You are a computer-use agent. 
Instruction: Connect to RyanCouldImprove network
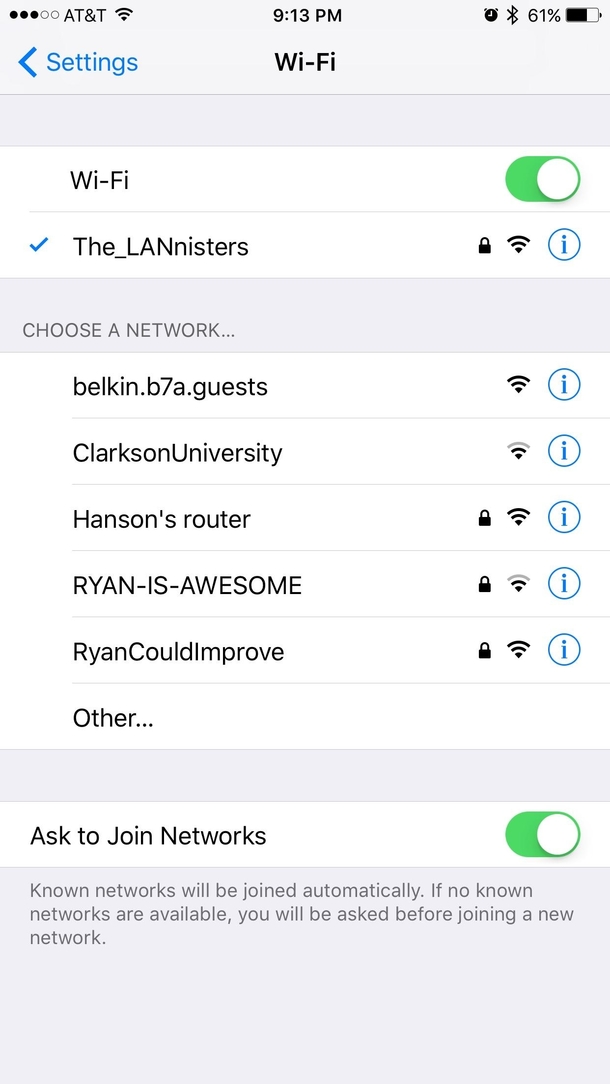click(178, 652)
